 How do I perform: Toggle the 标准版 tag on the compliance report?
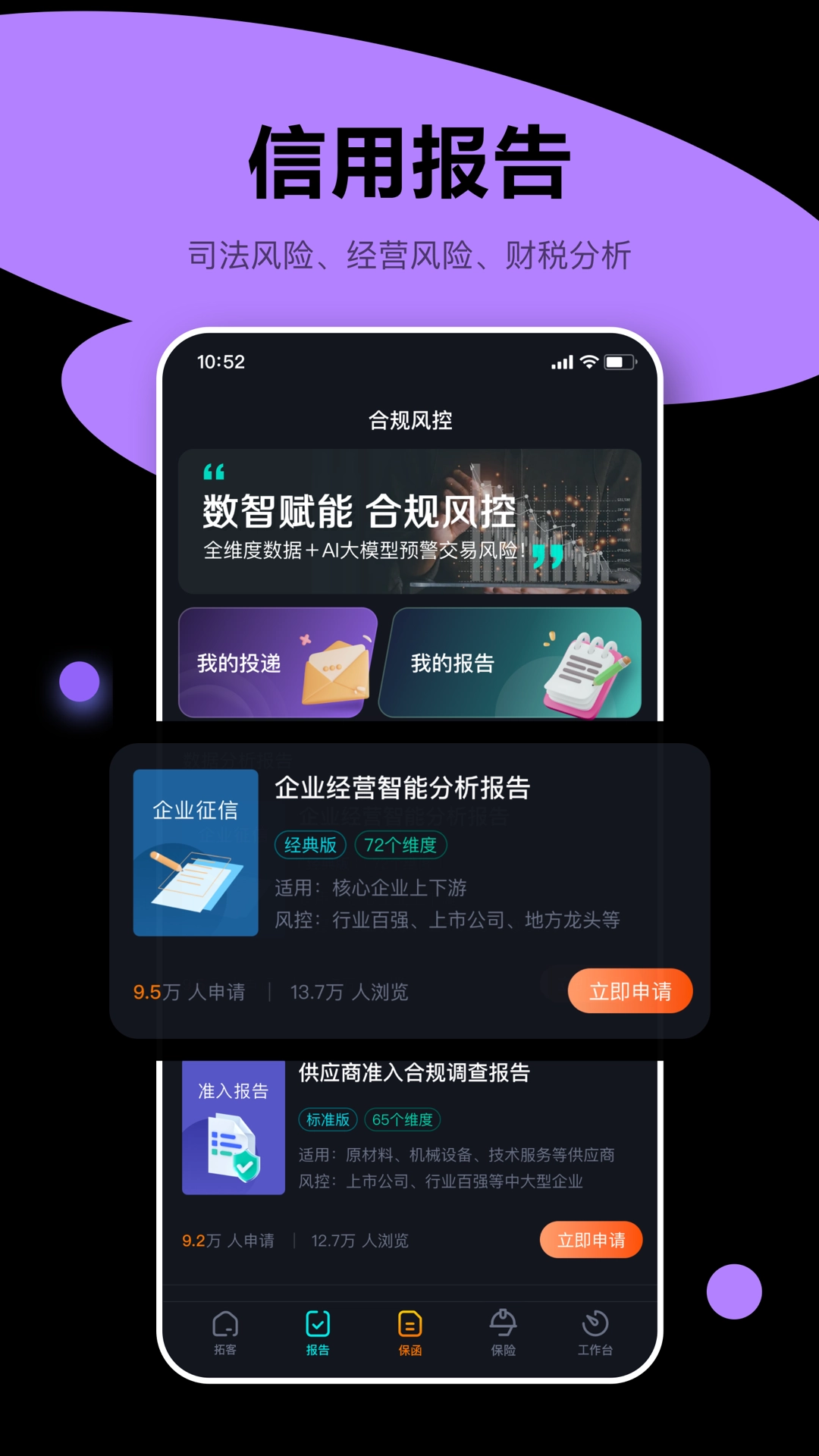(328, 1119)
